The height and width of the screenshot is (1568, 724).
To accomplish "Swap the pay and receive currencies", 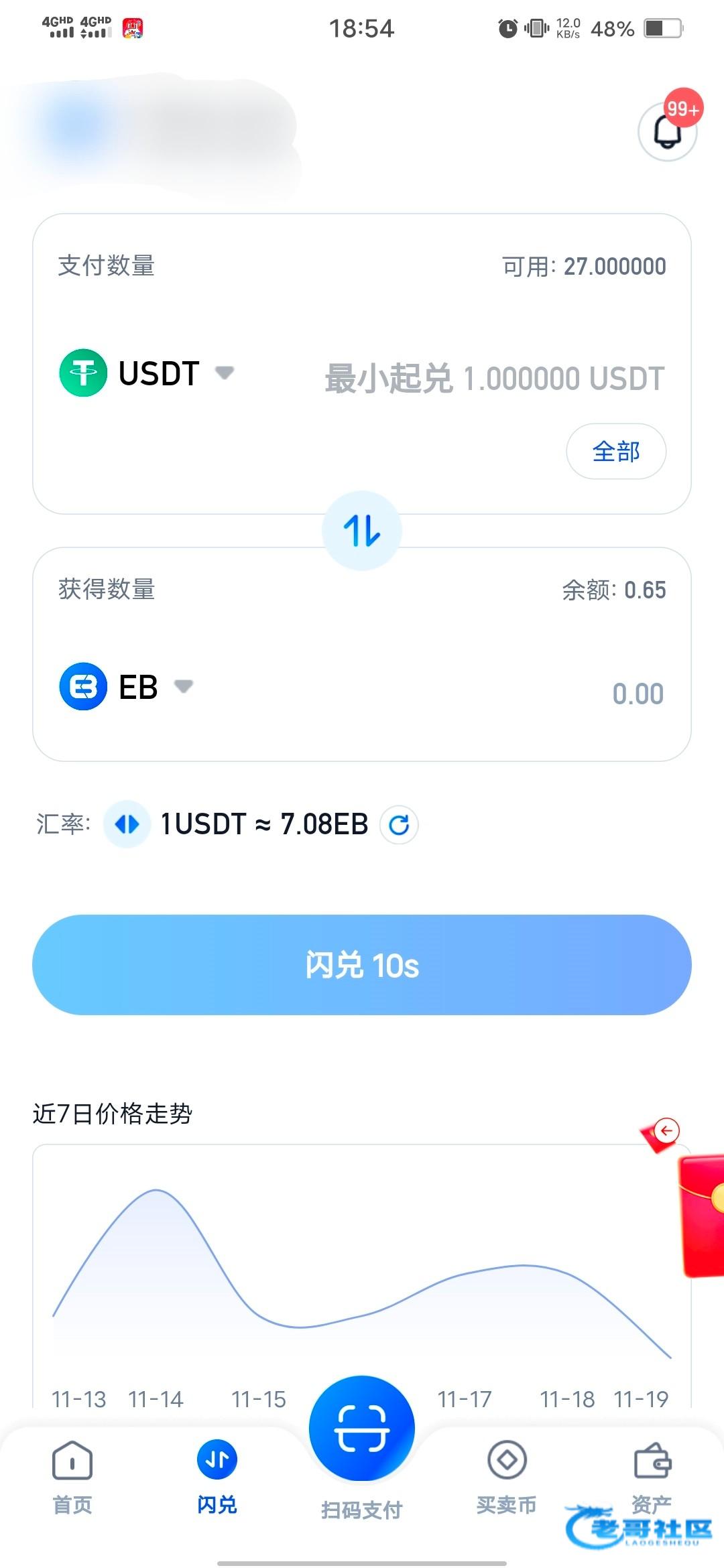I will (362, 531).
